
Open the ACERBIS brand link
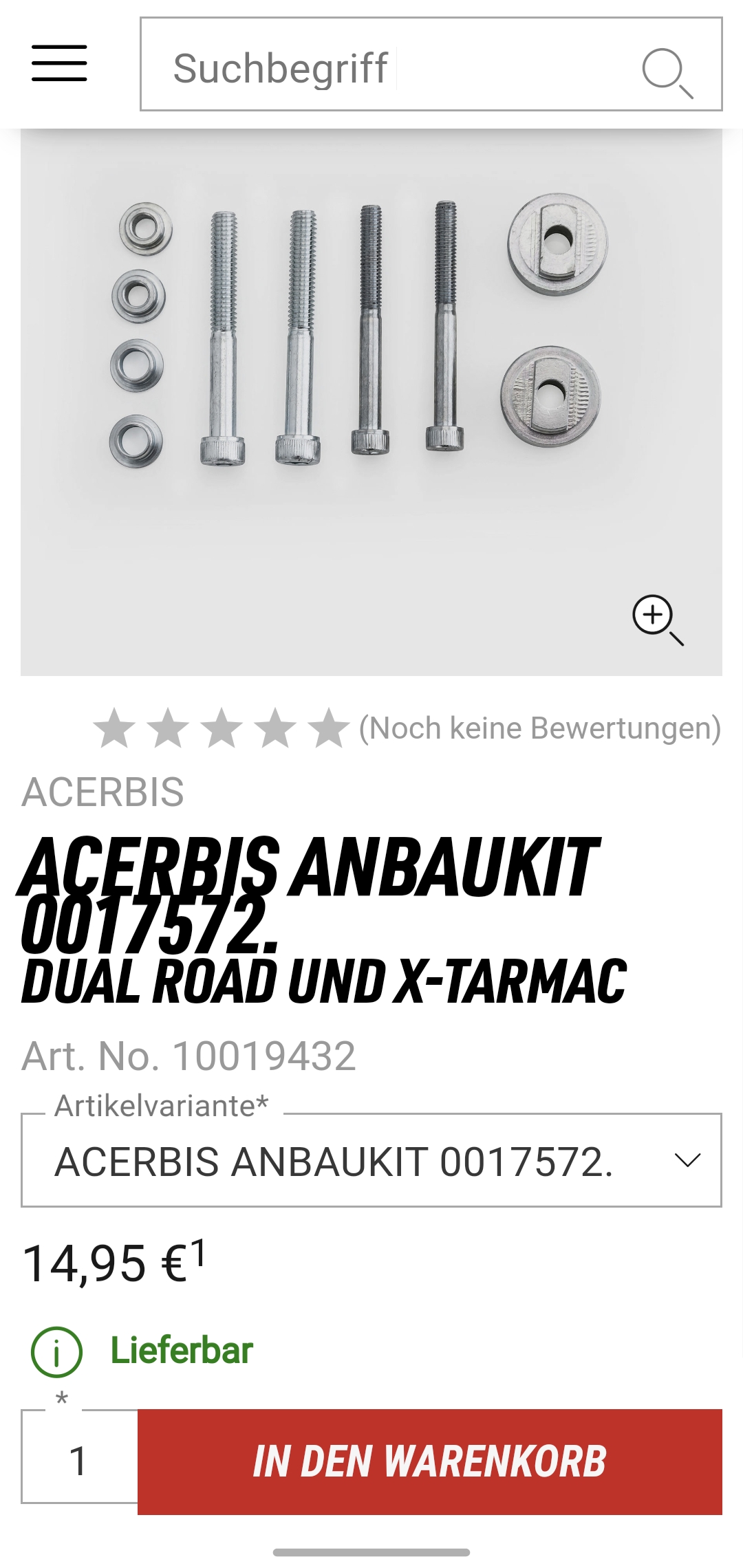click(x=103, y=792)
